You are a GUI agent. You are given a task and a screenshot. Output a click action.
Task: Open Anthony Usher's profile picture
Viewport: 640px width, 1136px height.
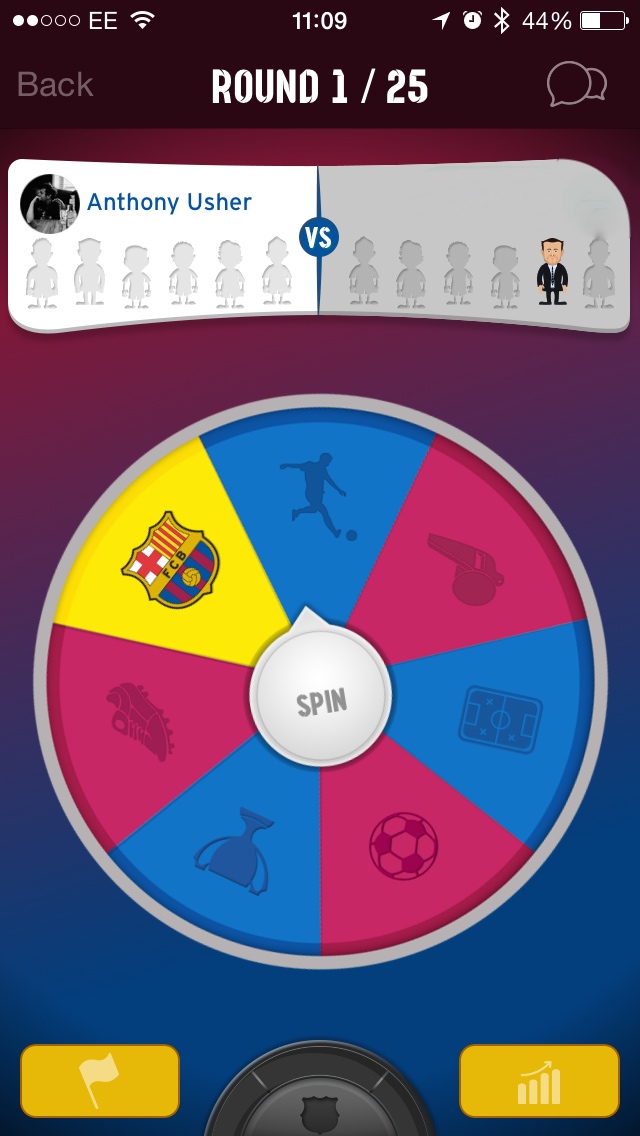pyautogui.click(x=49, y=204)
